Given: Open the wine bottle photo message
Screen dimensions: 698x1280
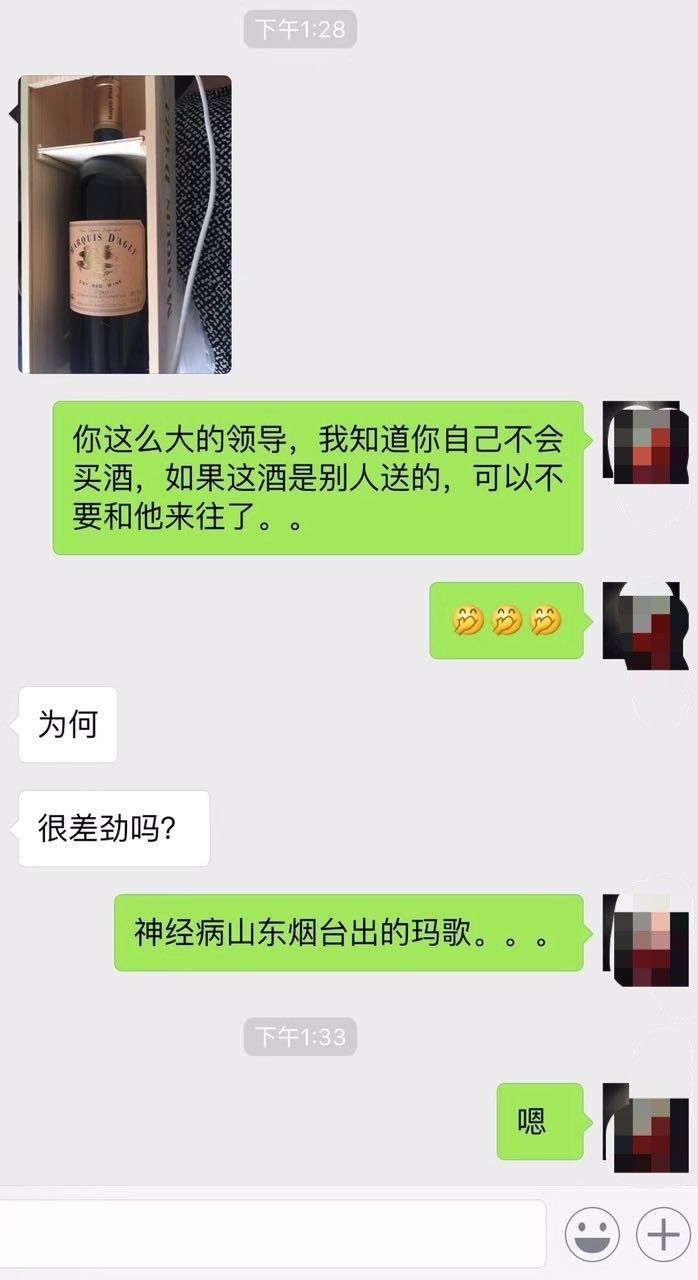Looking at the screenshot, I should 125,224.
